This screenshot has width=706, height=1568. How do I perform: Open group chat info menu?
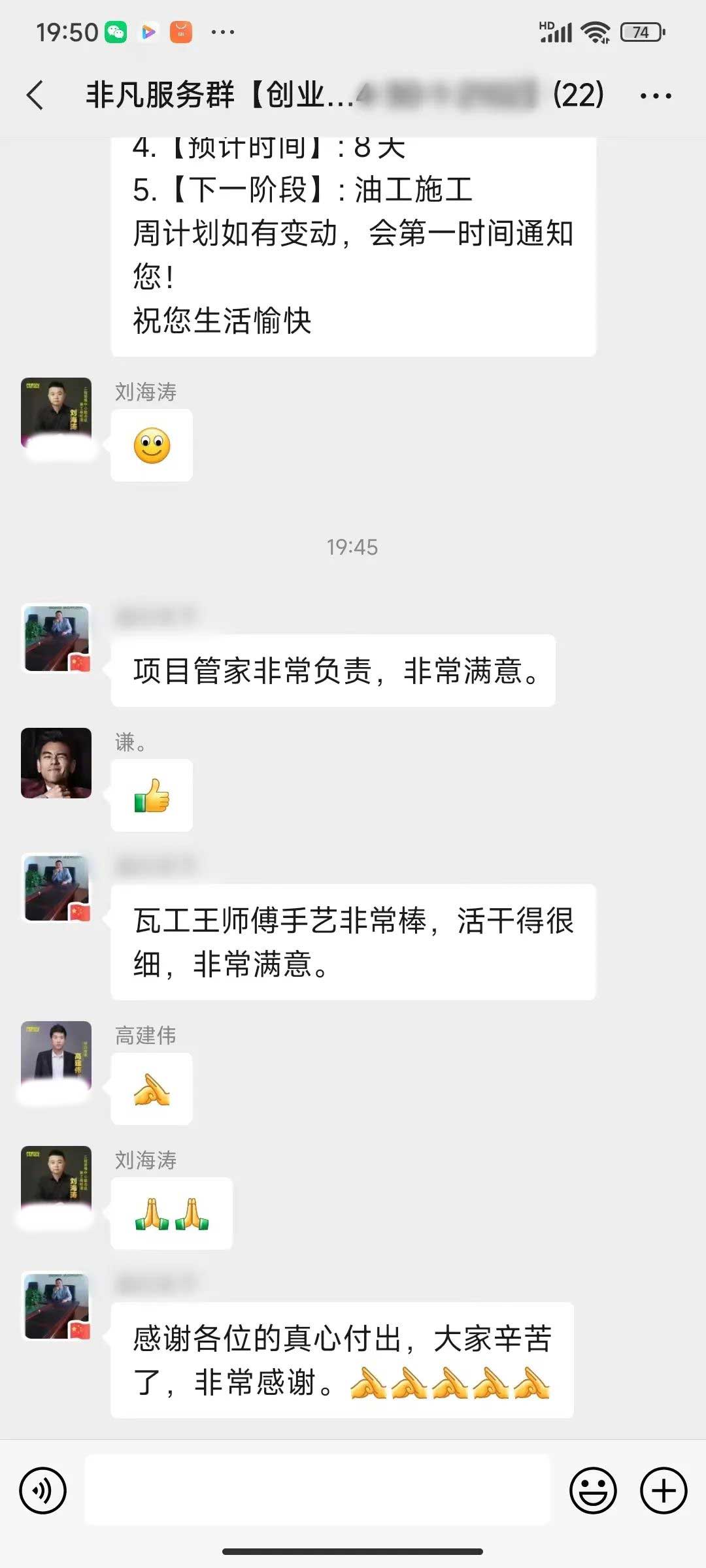click(x=655, y=96)
